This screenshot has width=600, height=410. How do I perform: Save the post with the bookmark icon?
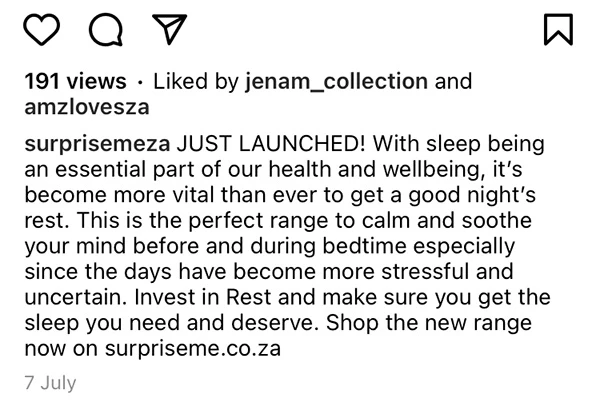558,30
